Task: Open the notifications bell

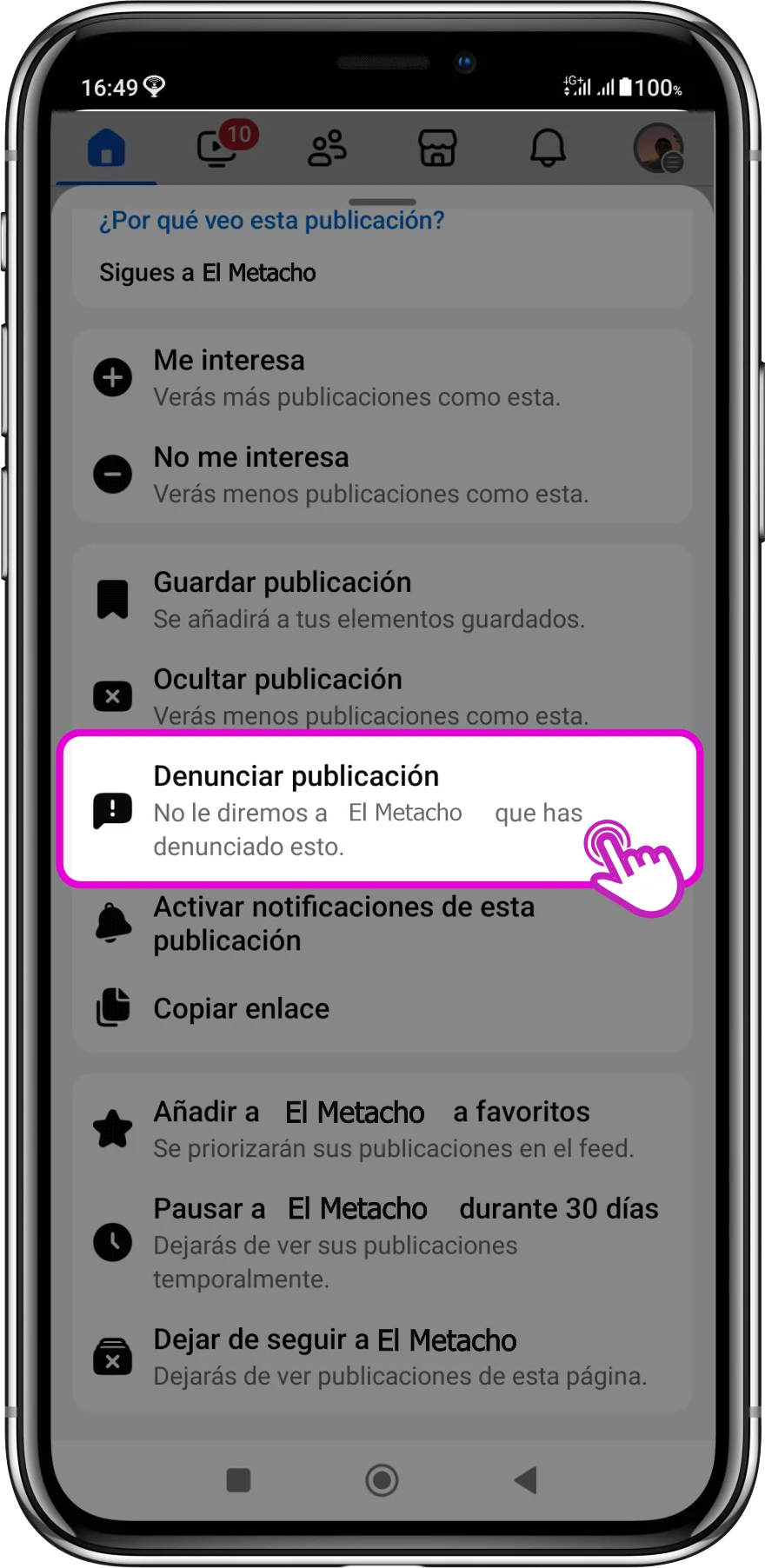Action: point(548,148)
